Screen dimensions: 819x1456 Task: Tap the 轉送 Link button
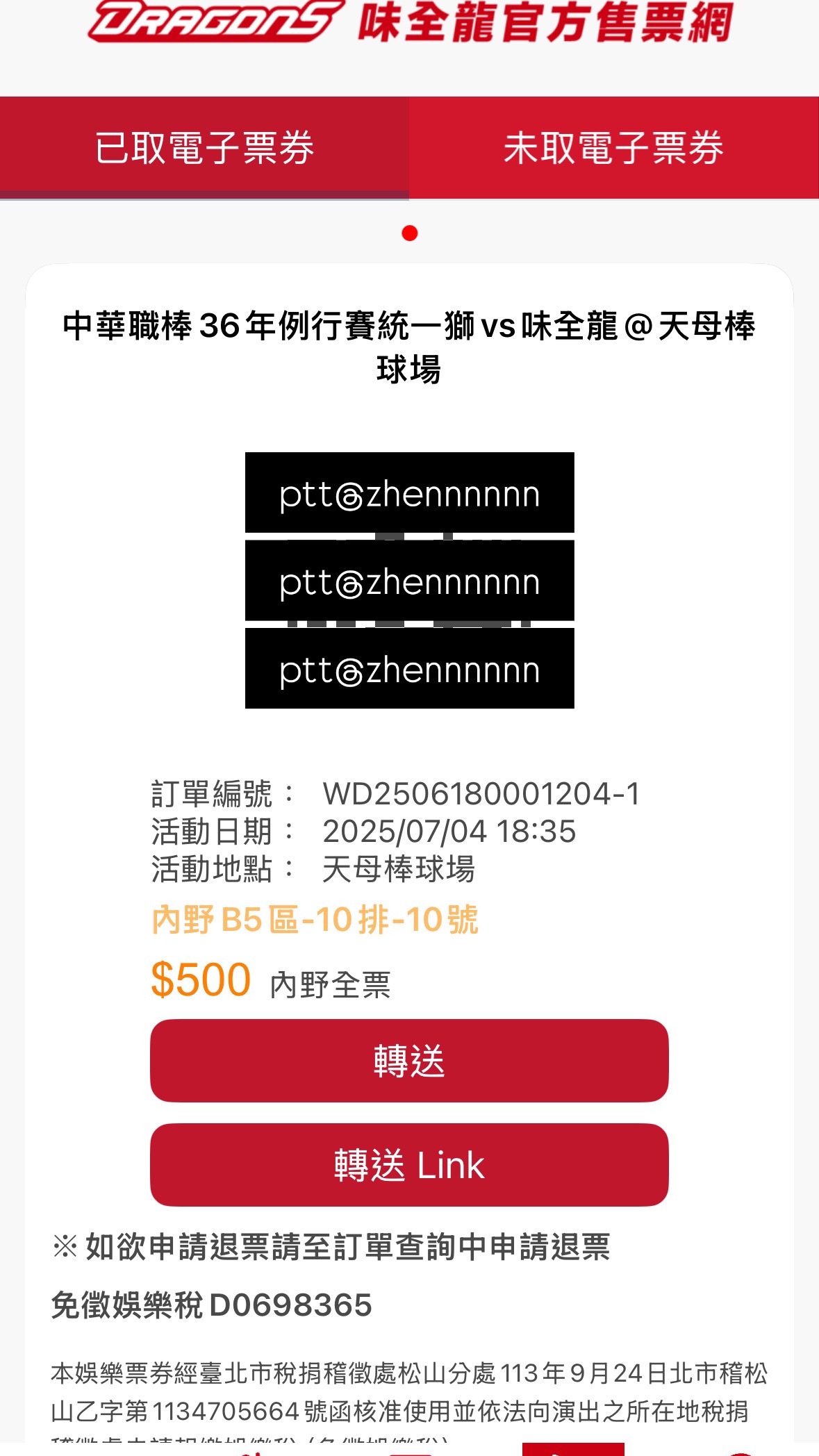(409, 1165)
